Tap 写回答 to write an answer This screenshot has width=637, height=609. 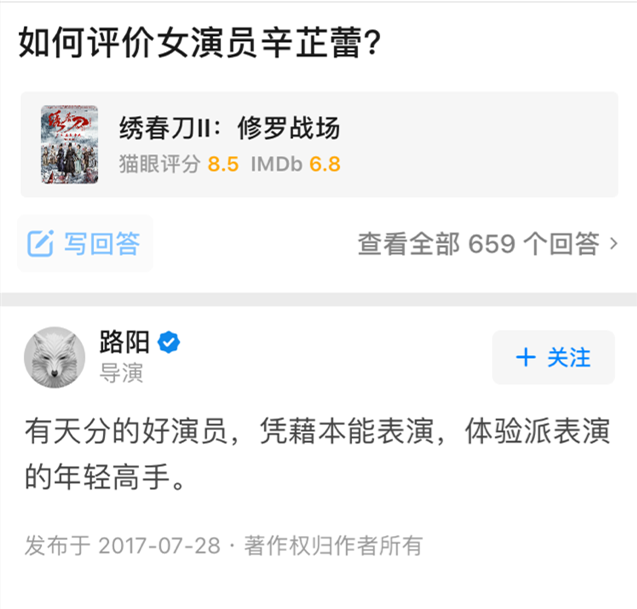pos(85,243)
